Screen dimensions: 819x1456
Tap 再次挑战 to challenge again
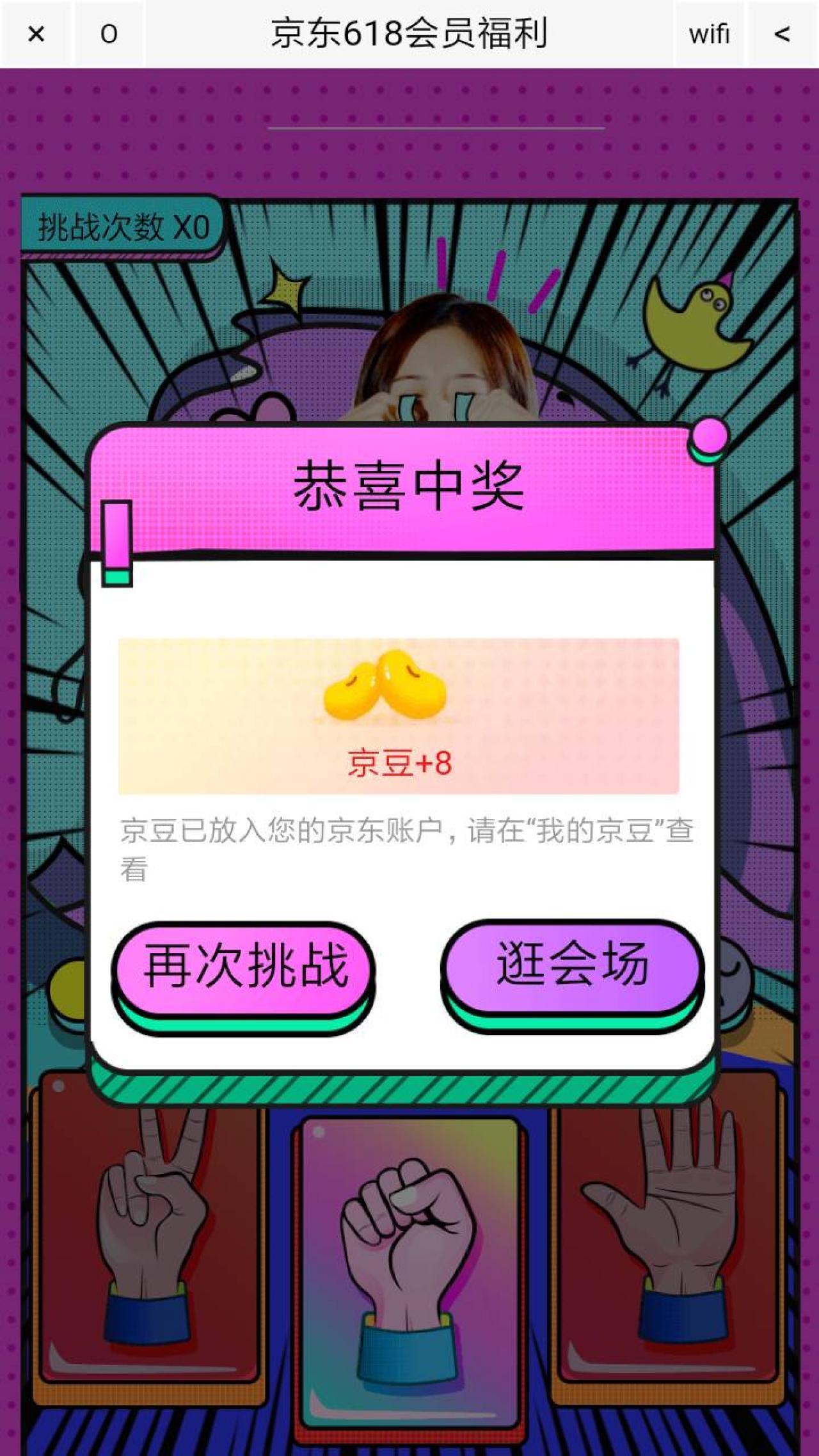point(243,967)
